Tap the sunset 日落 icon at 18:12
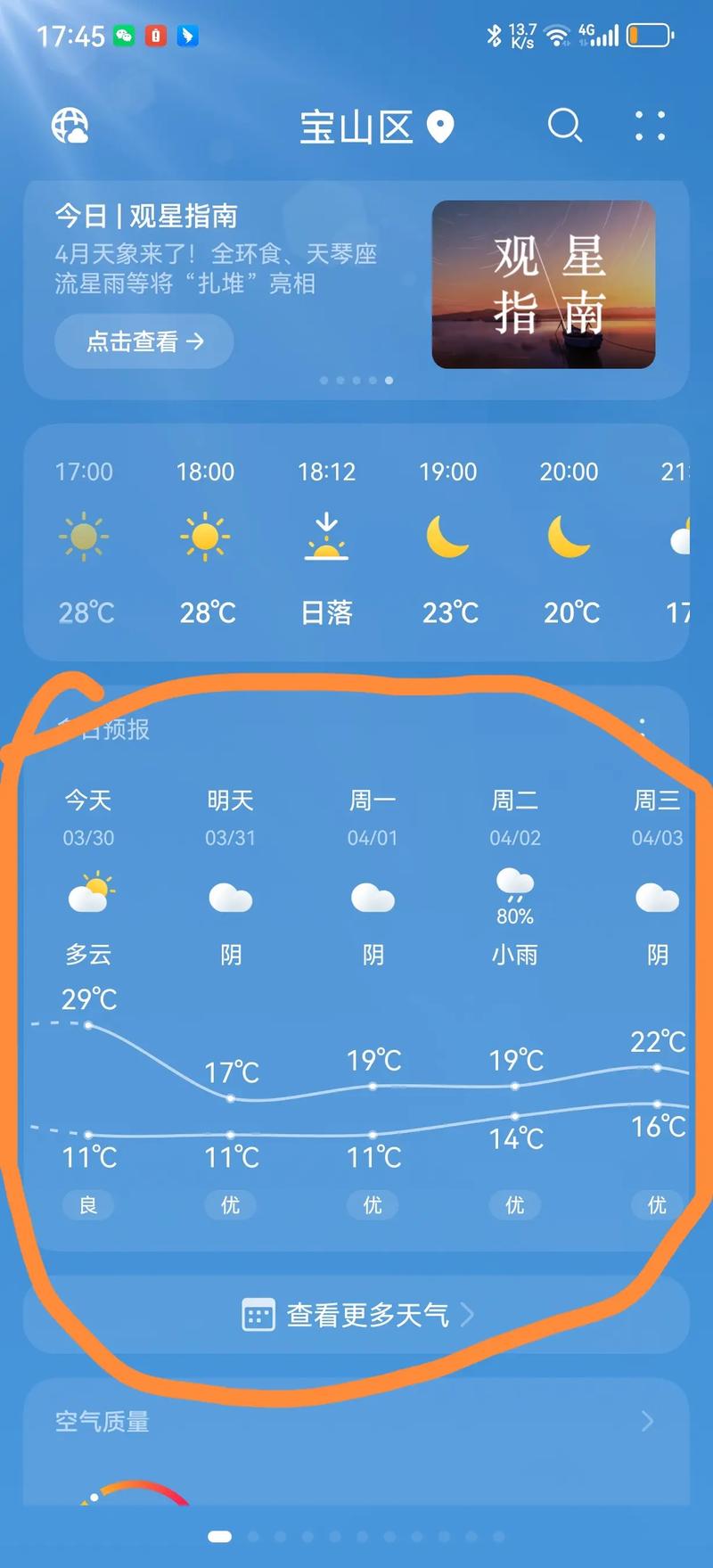Screen dimensions: 713x1568 point(326,537)
